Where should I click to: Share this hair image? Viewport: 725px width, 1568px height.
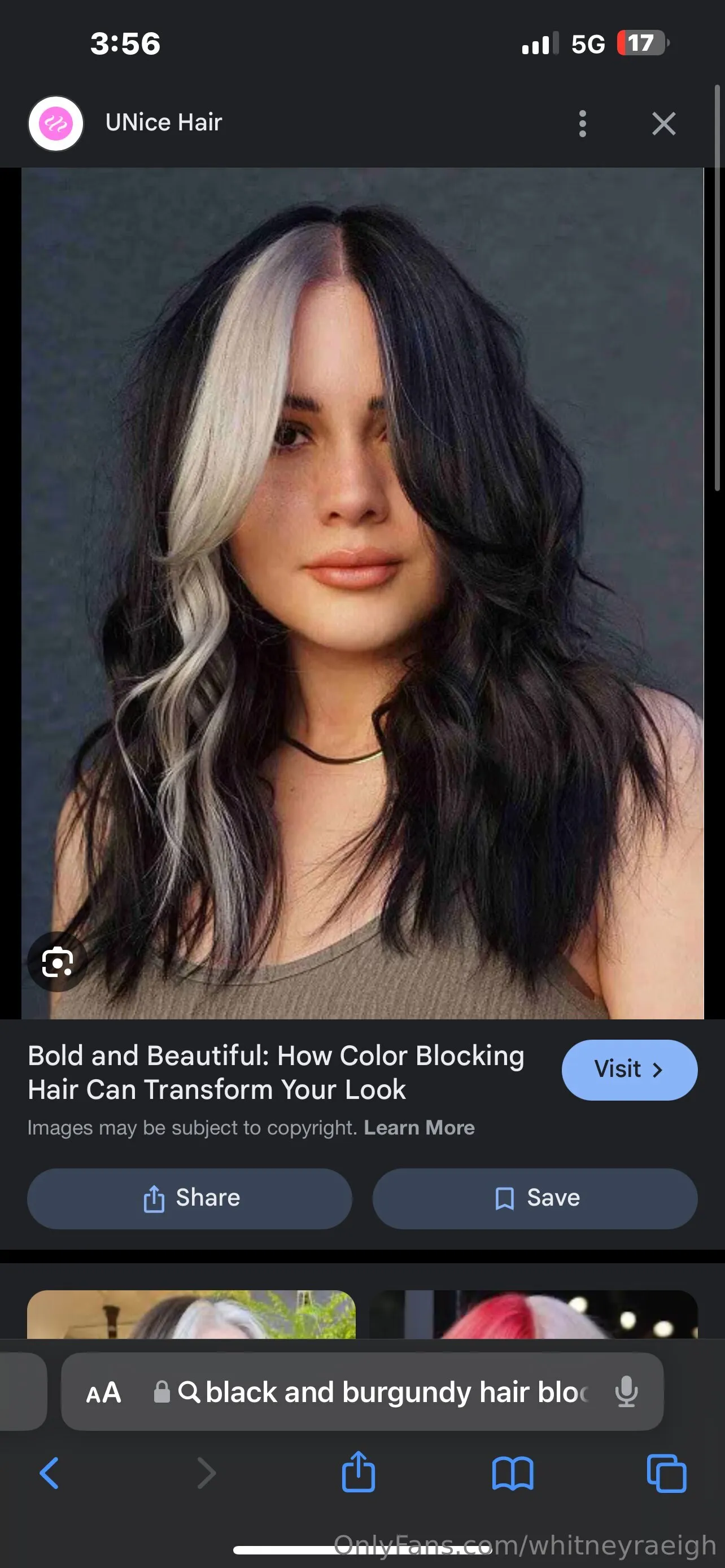pos(190,1198)
